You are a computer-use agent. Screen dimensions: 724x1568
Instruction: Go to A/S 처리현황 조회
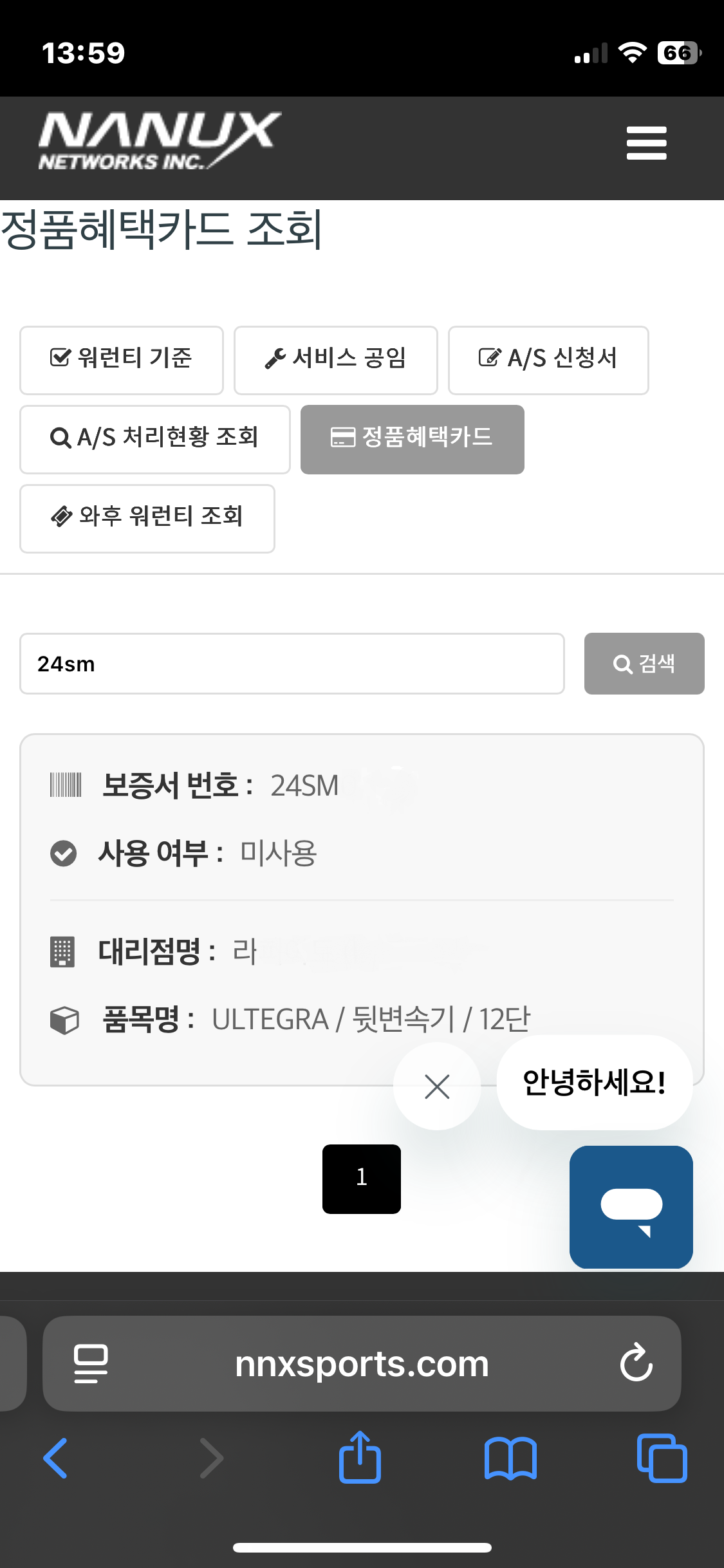pos(154,439)
